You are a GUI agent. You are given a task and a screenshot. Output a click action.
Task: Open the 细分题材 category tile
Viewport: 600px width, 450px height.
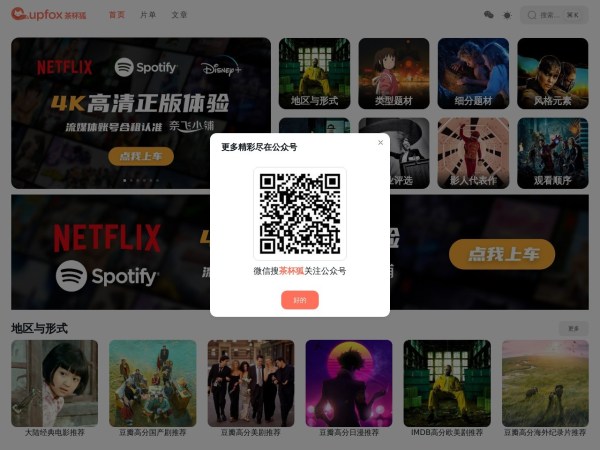[x=473, y=75]
